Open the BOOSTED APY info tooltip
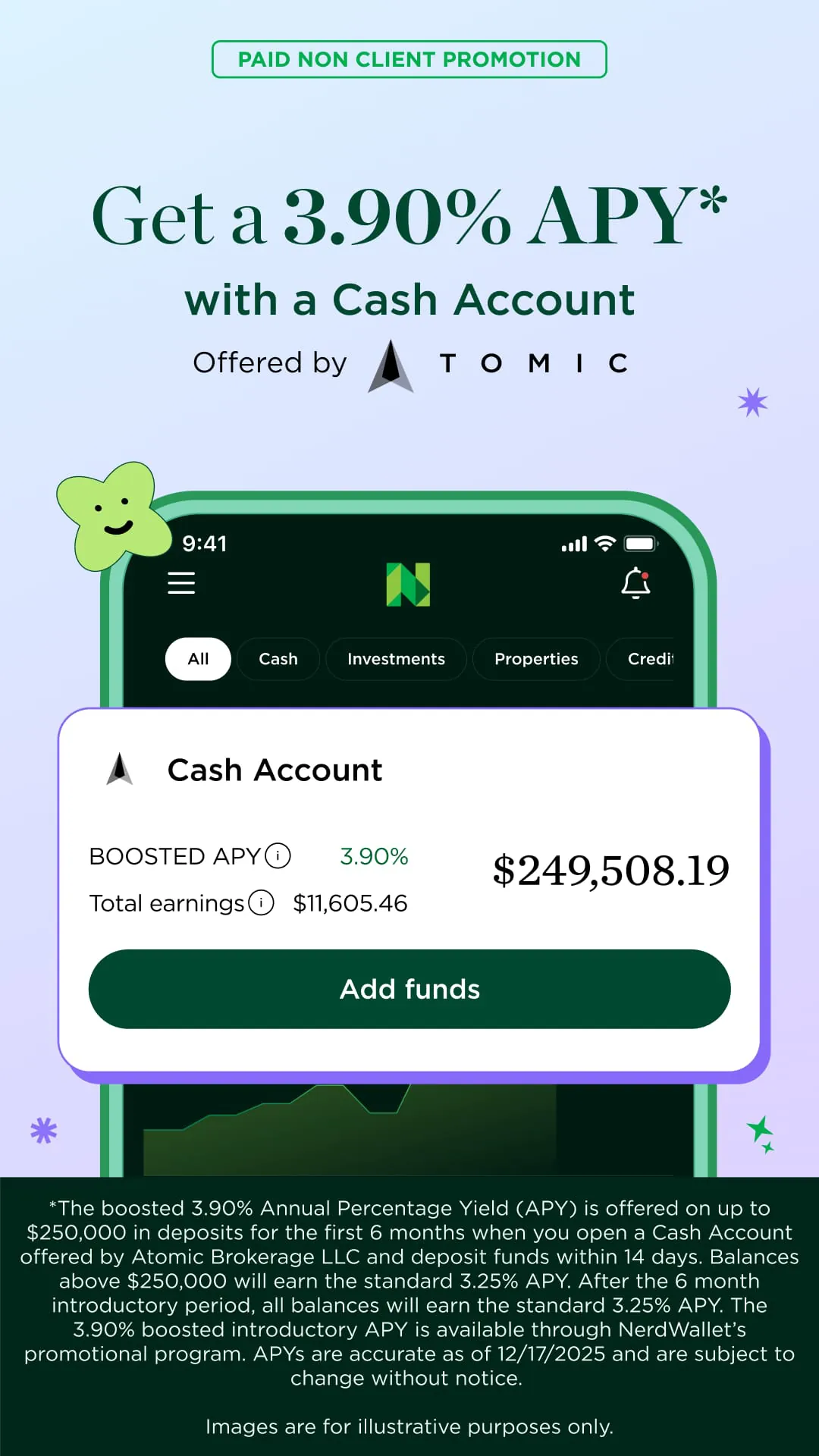The image size is (819, 1456). pos(278,855)
